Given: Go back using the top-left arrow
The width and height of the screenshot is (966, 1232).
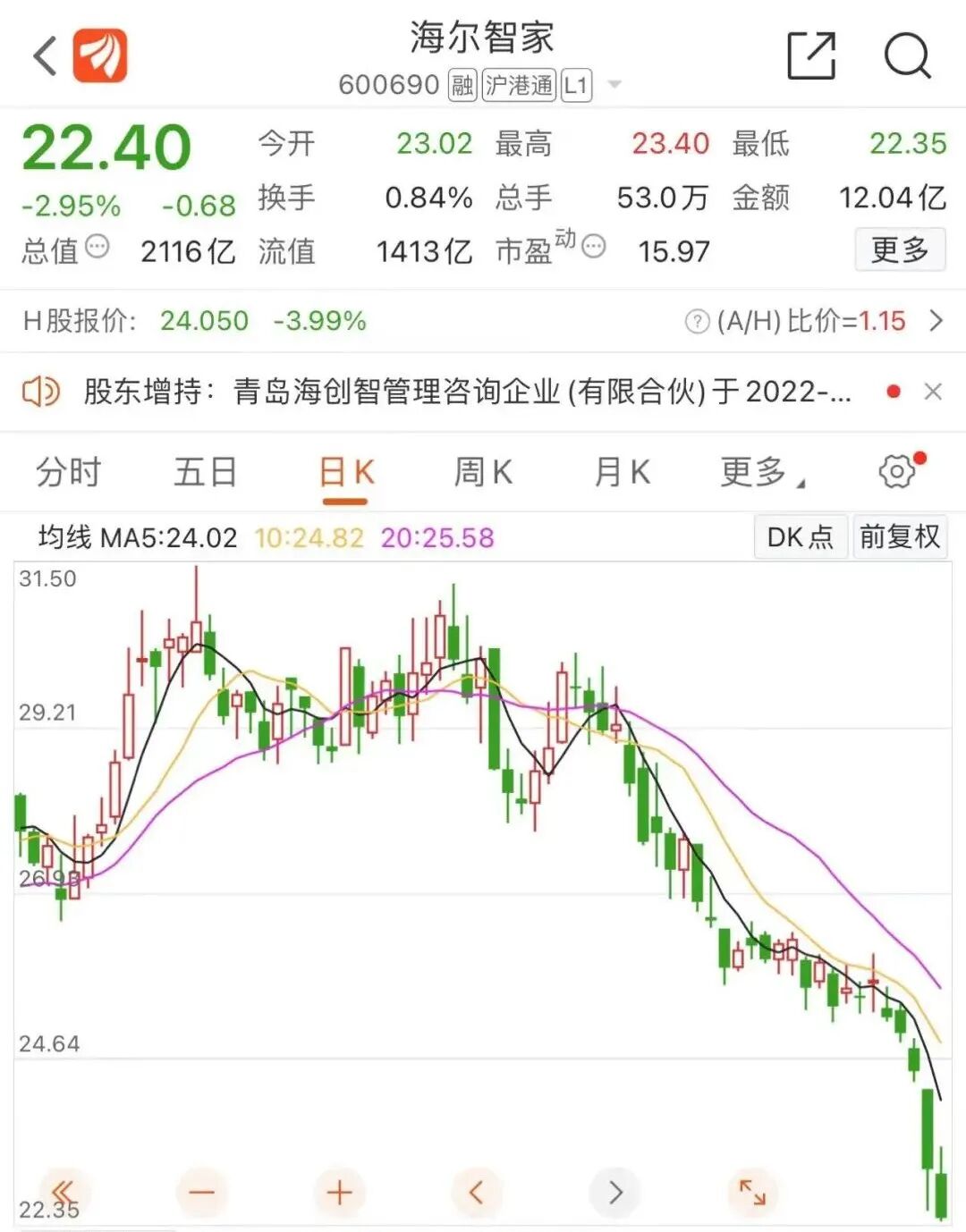Looking at the screenshot, I should (x=45, y=56).
